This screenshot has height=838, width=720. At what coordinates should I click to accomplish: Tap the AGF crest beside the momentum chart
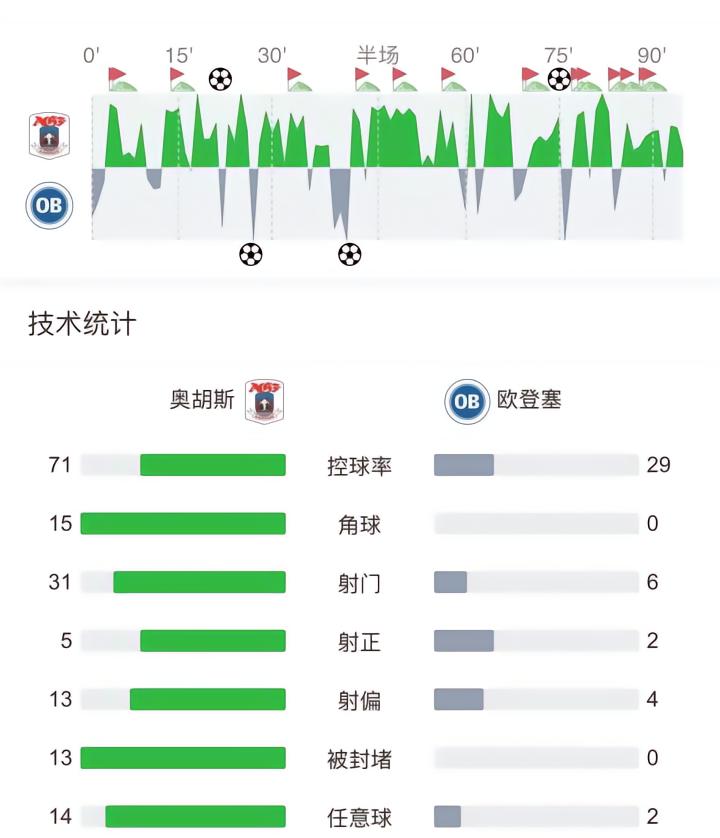tap(49, 135)
